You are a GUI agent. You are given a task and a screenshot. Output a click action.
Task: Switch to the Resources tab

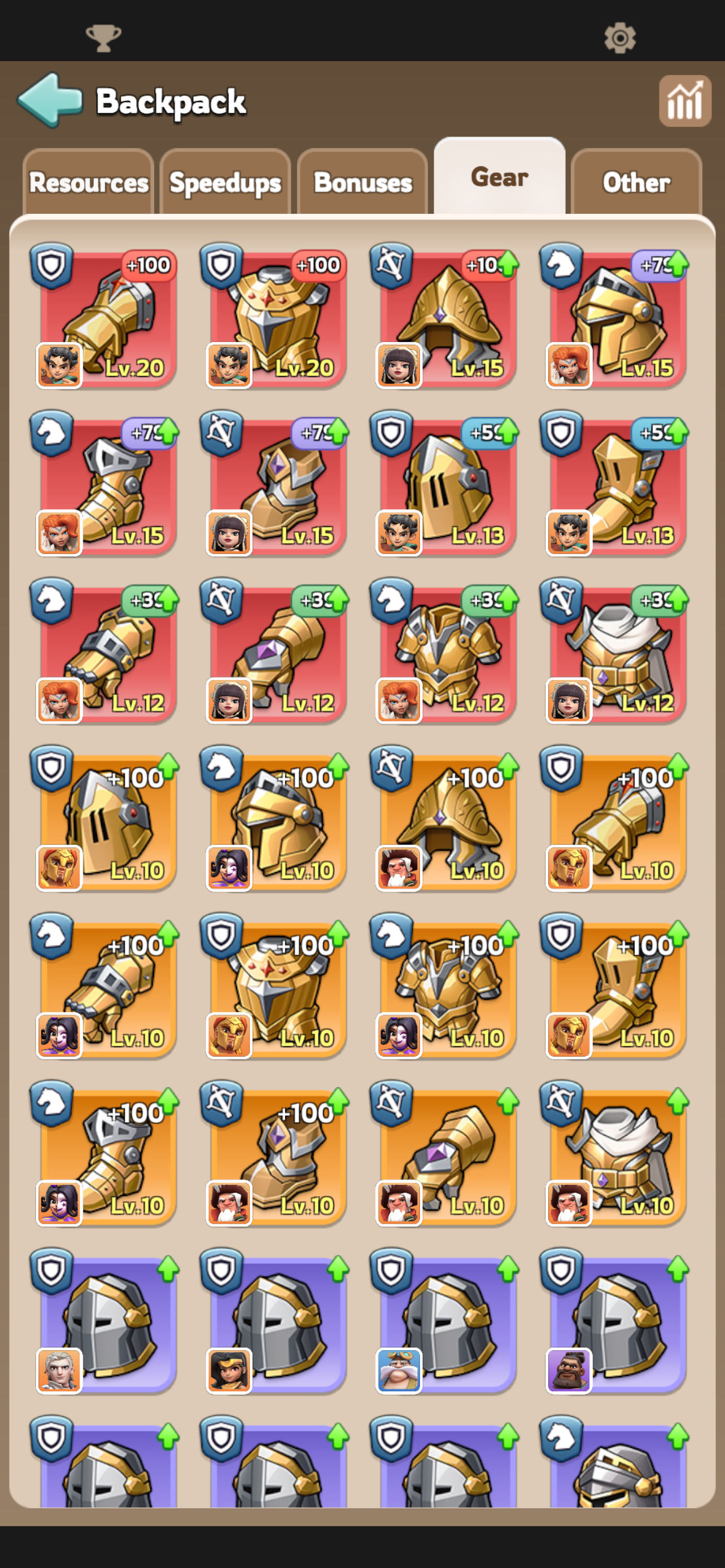tap(88, 182)
